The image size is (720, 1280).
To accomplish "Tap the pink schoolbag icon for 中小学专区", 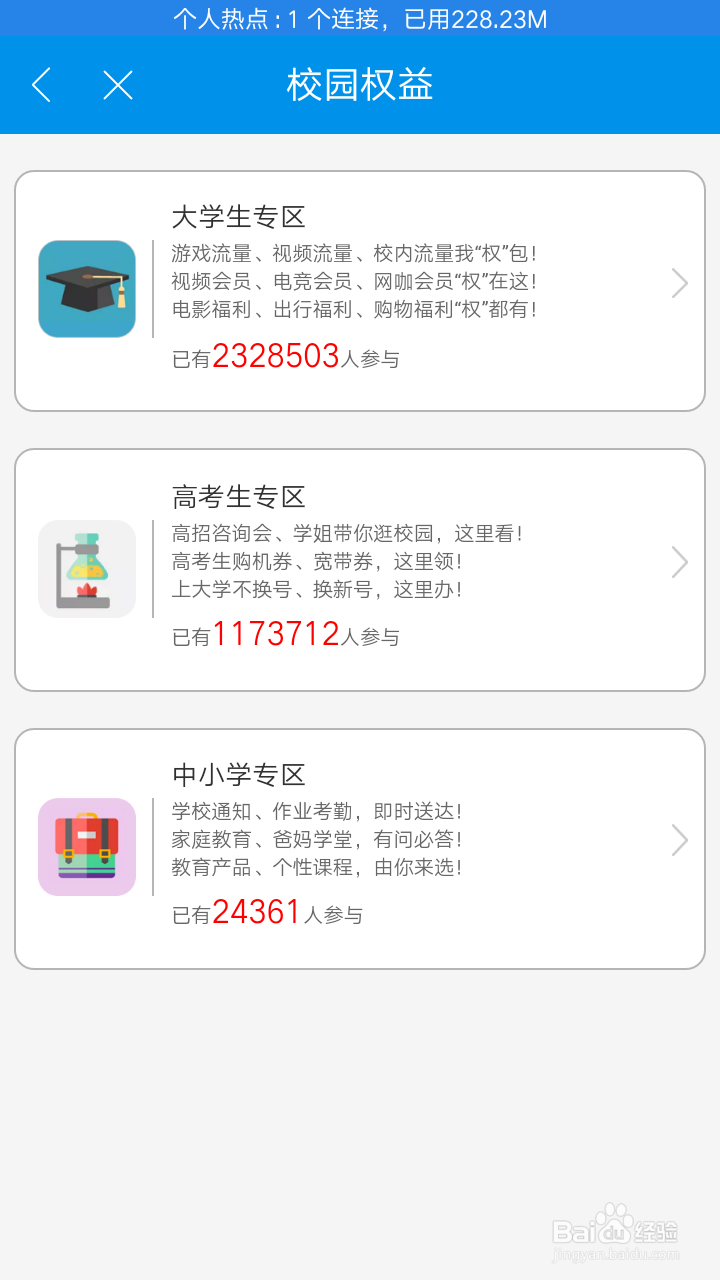I will [86, 846].
